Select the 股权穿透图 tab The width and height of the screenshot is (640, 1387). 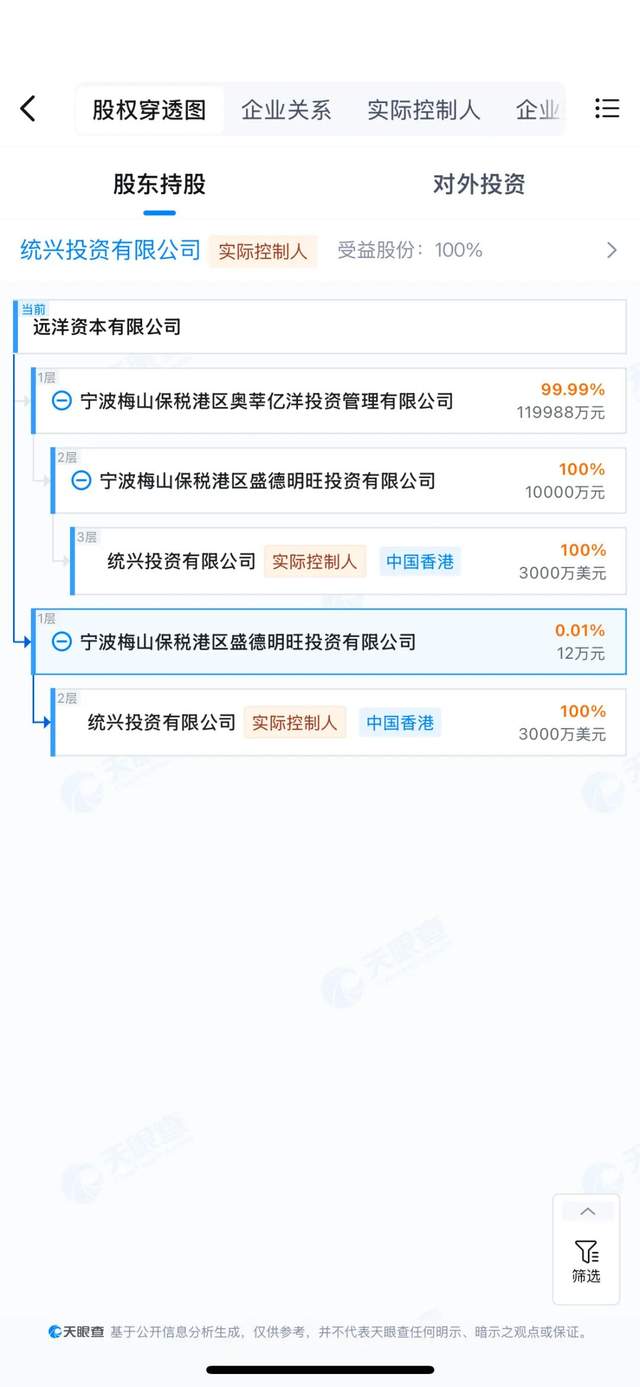tap(149, 110)
